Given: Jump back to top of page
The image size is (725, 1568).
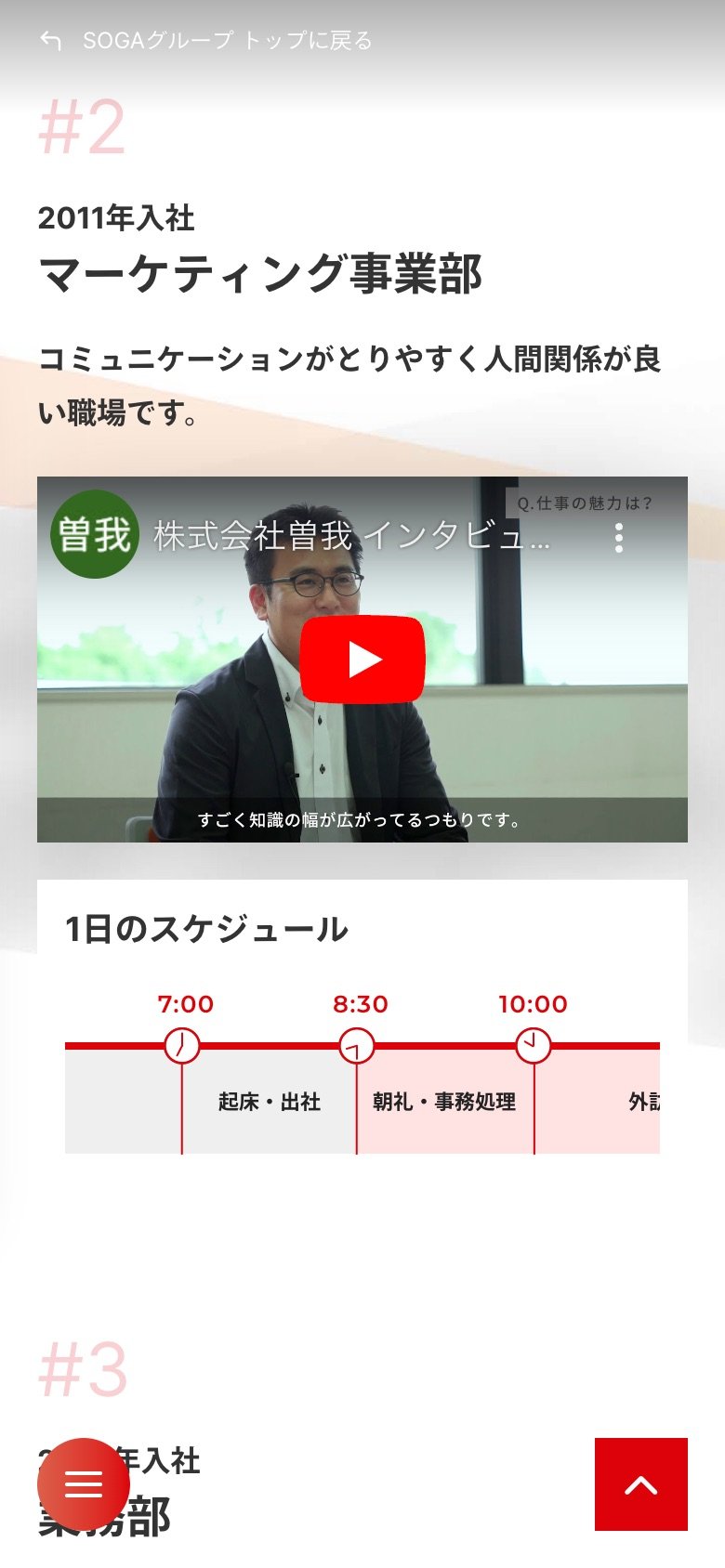Looking at the screenshot, I should click(641, 1484).
